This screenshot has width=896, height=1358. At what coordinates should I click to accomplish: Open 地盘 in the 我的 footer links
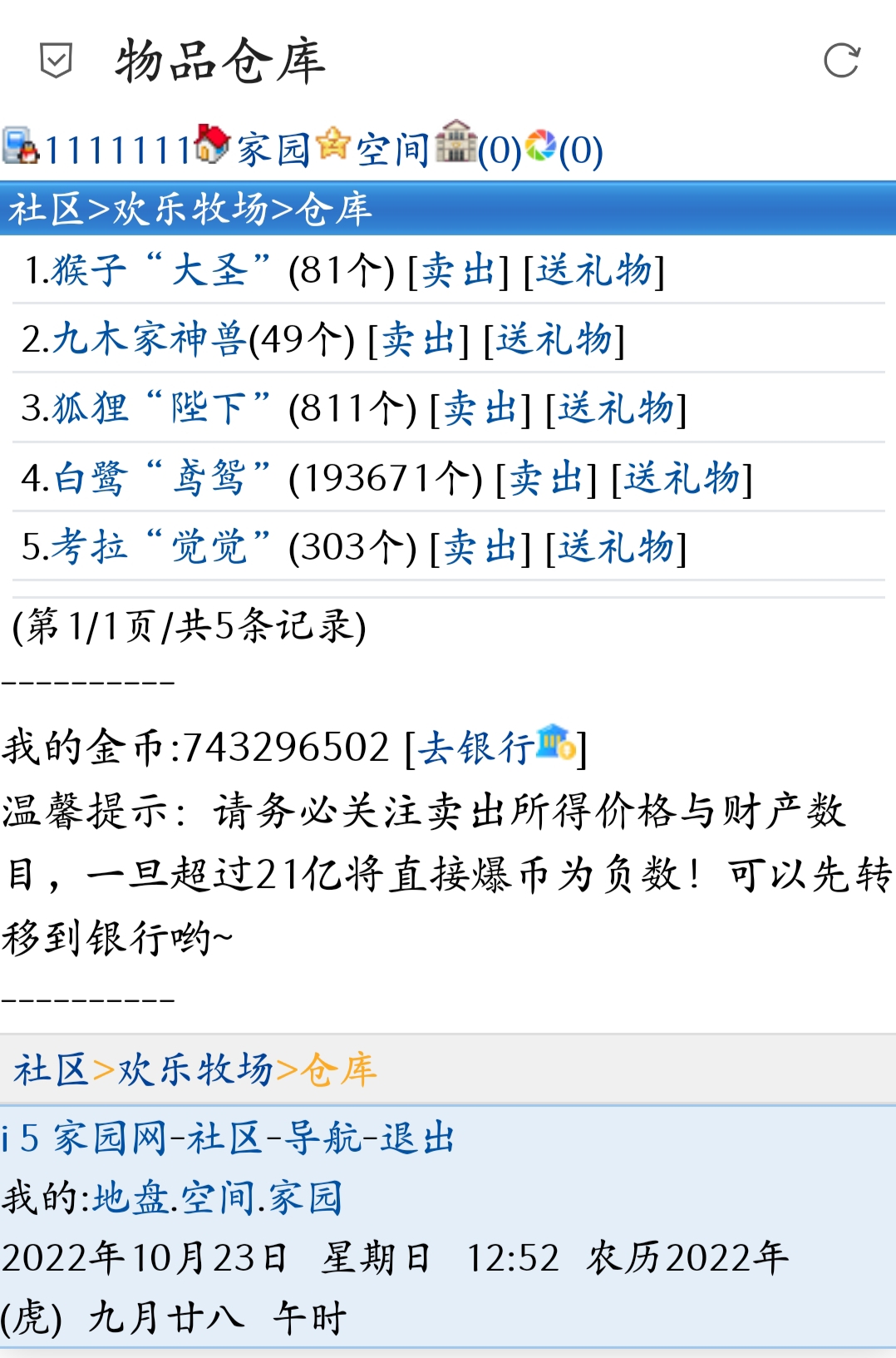coord(130,1198)
